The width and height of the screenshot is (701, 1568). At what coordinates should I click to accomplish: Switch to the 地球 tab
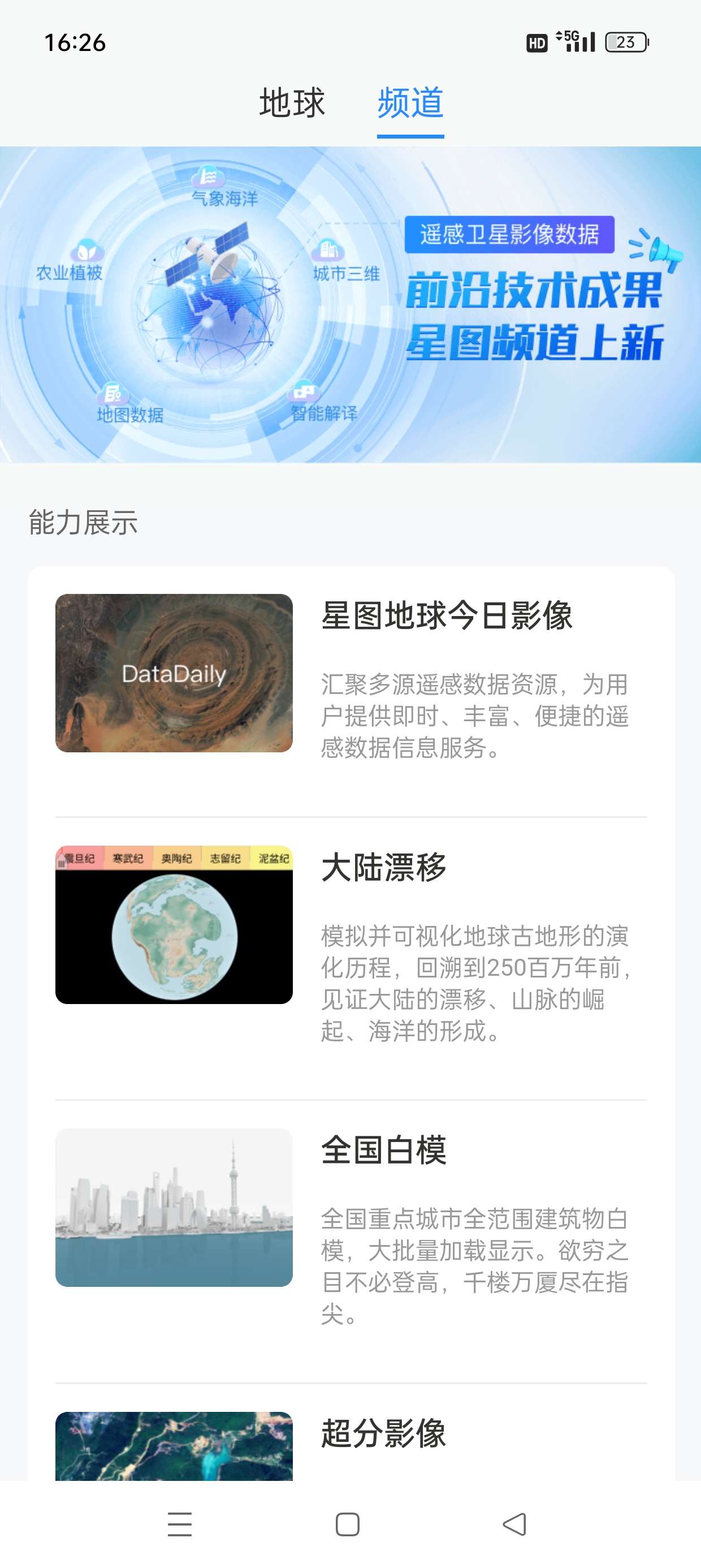(292, 102)
